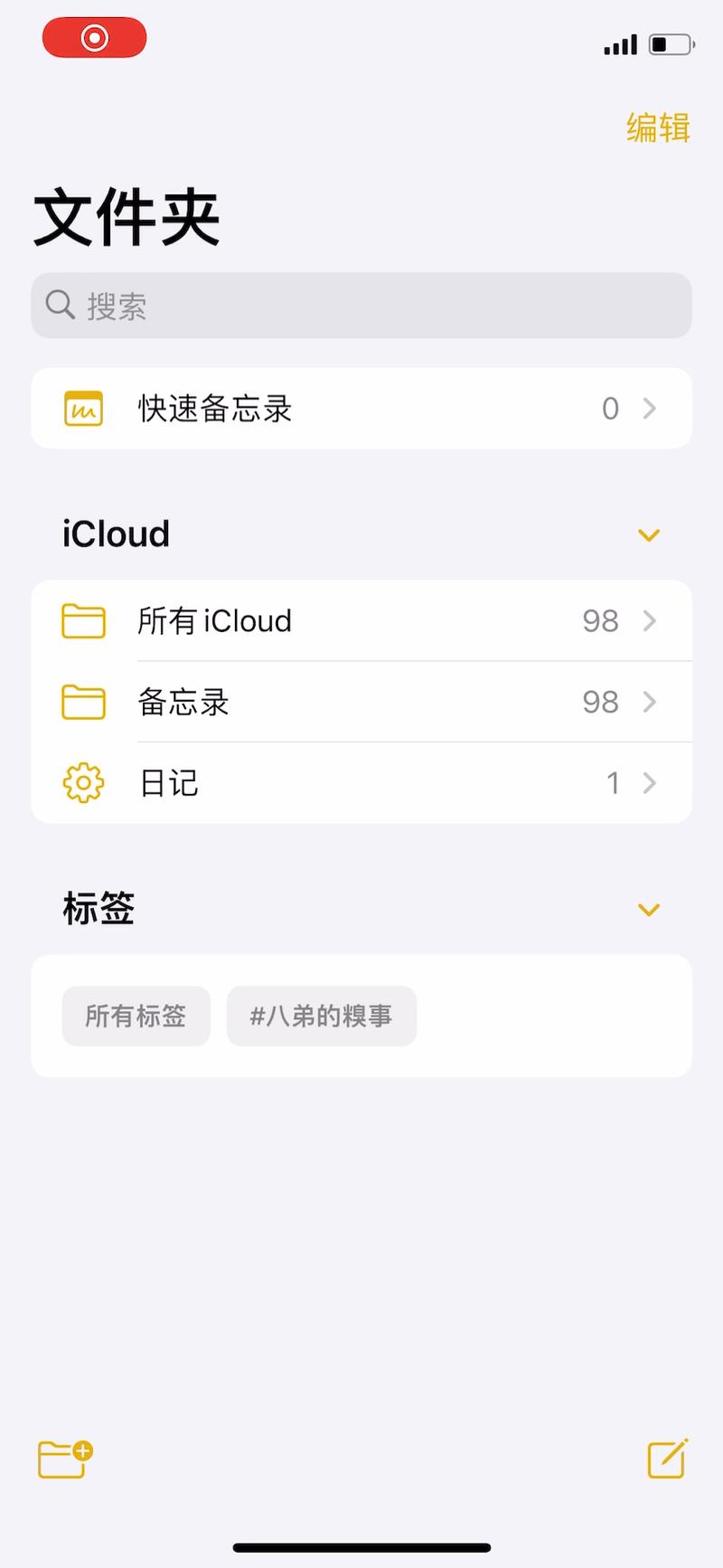723x1568 pixels.
Task: Select the #八弟的糗事 tag
Action: [322, 1016]
